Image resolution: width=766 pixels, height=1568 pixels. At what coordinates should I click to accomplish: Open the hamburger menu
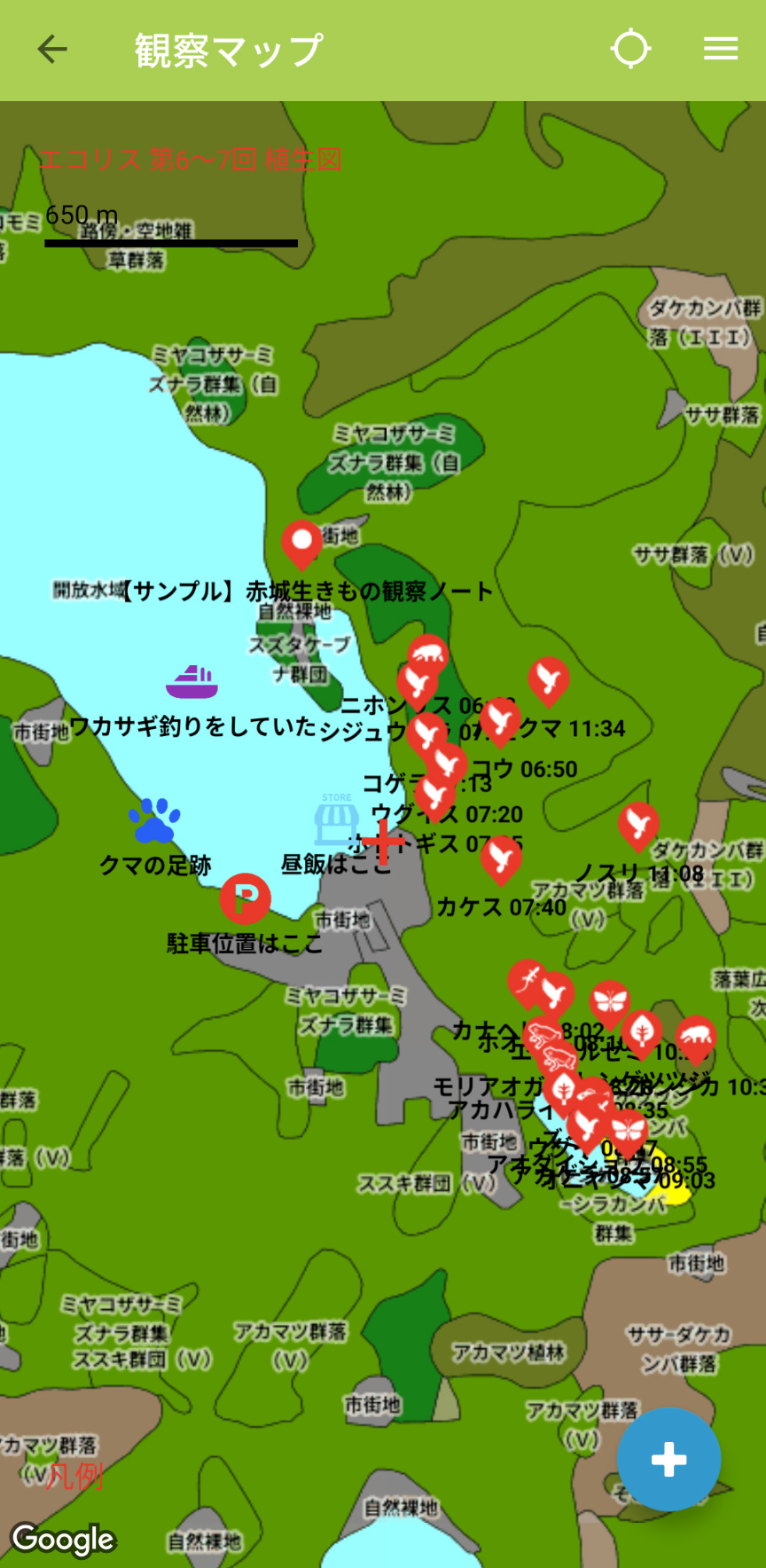(721, 50)
